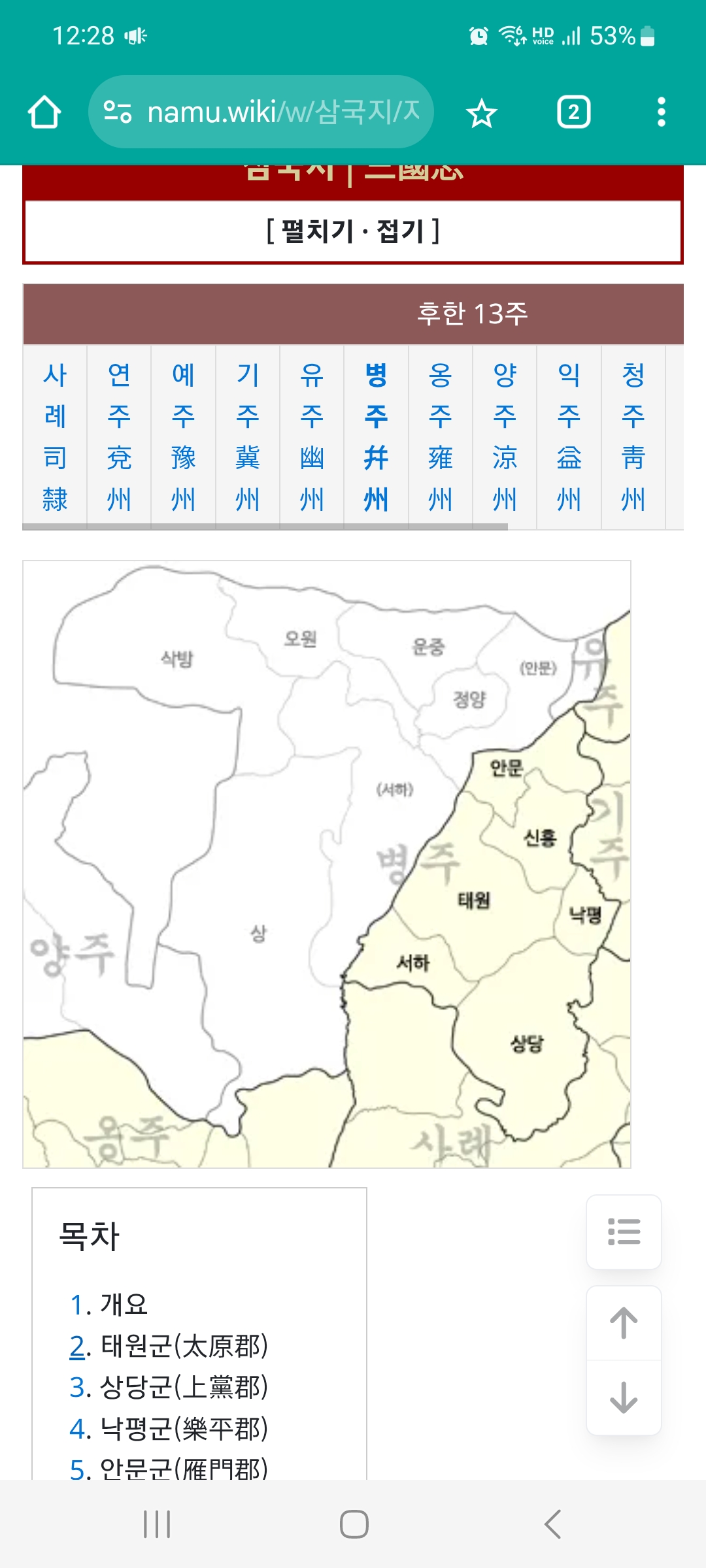Jump to section 3. 상당군(上黨郡)
706x1568 pixels.
coord(169,1387)
